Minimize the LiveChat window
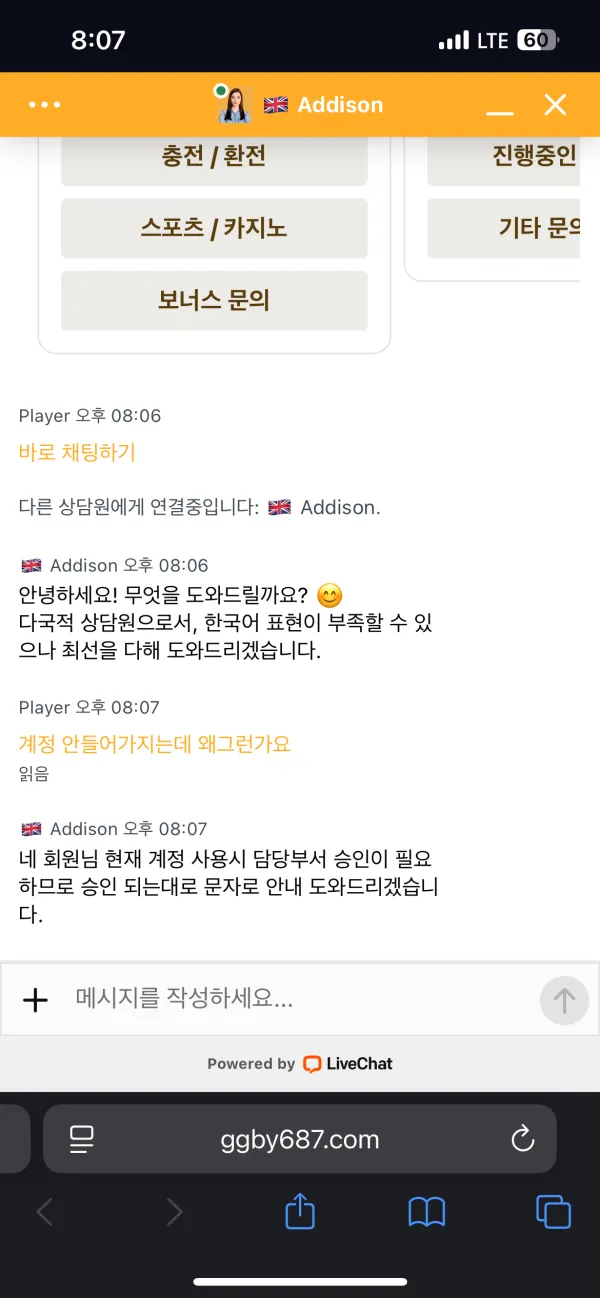The image size is (600, 1298). pos(500,106)
